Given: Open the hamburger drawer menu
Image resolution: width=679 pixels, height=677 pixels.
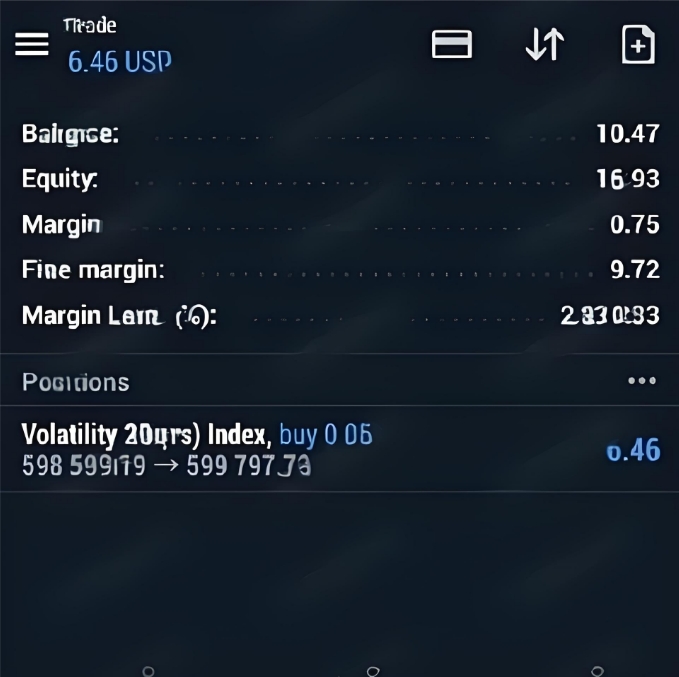Looking at the screenshot, I should (32, 45).
